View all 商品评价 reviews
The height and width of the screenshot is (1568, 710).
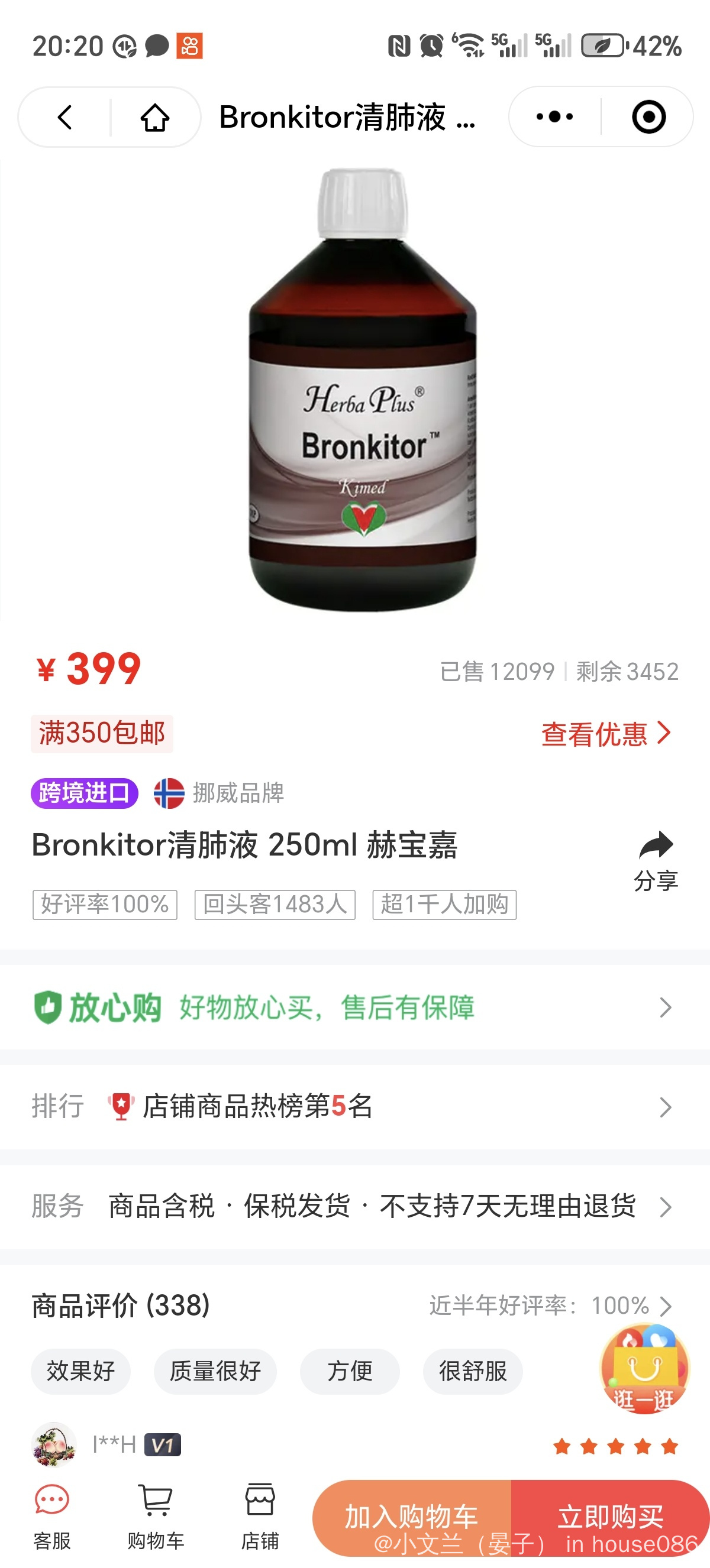551,1305
